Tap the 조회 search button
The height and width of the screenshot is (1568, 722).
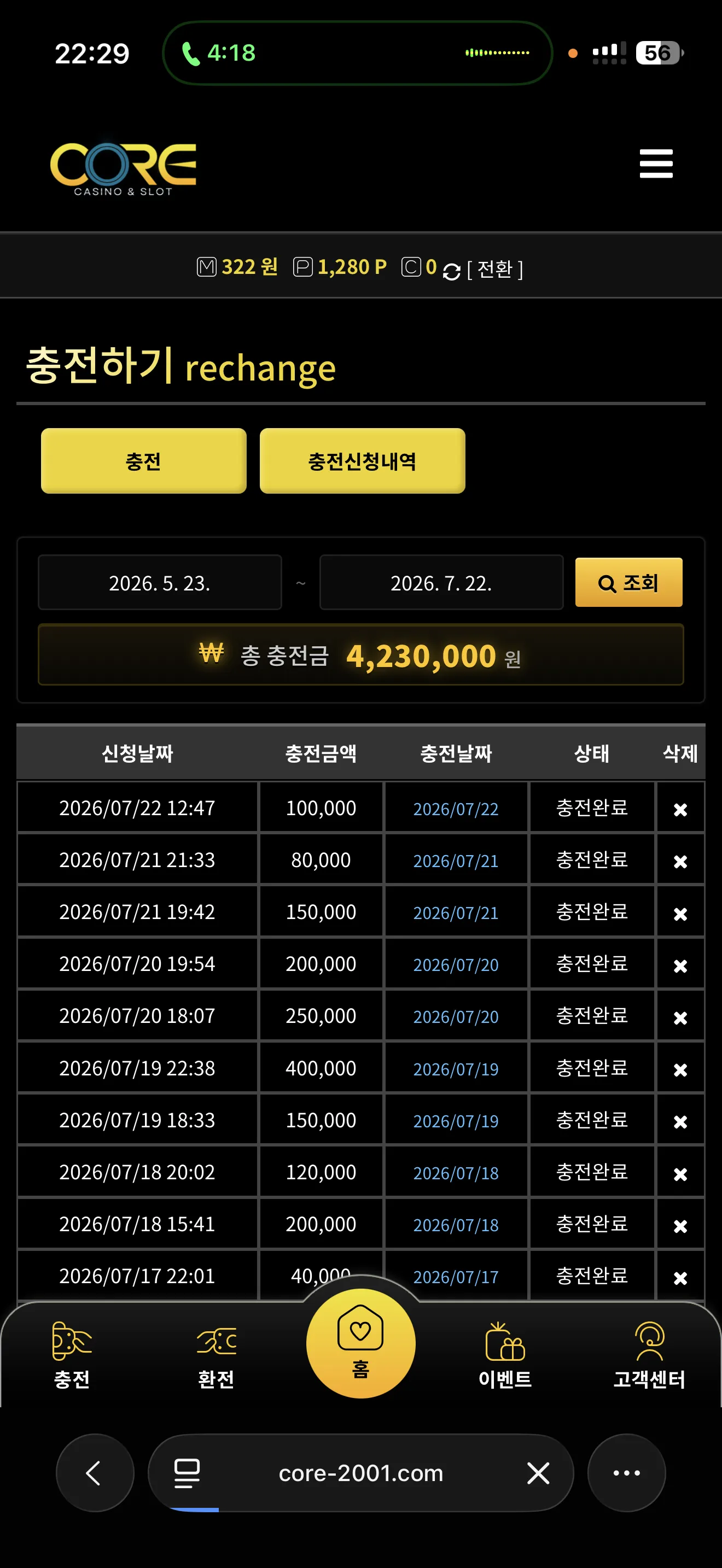[628, 582]
